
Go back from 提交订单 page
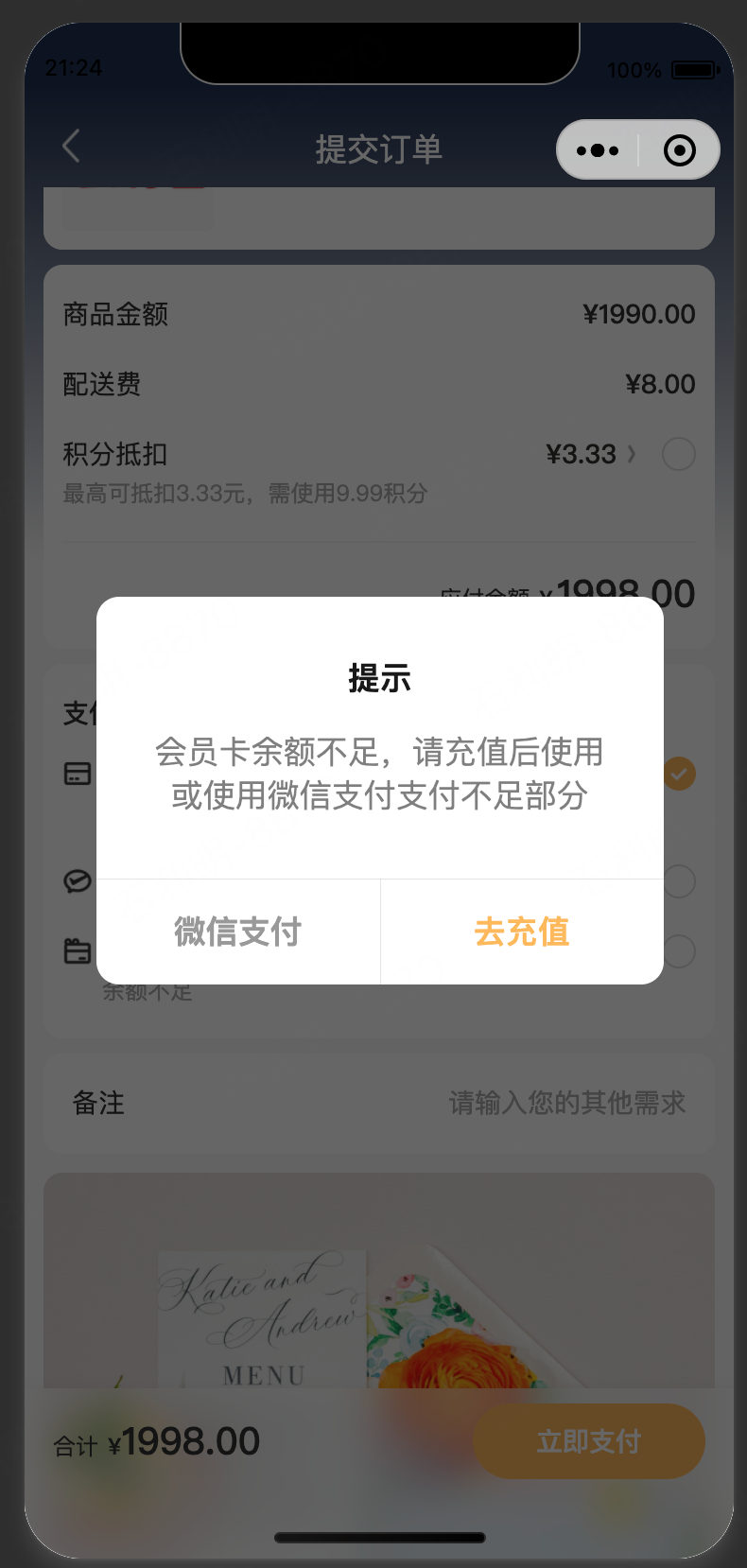71,147
